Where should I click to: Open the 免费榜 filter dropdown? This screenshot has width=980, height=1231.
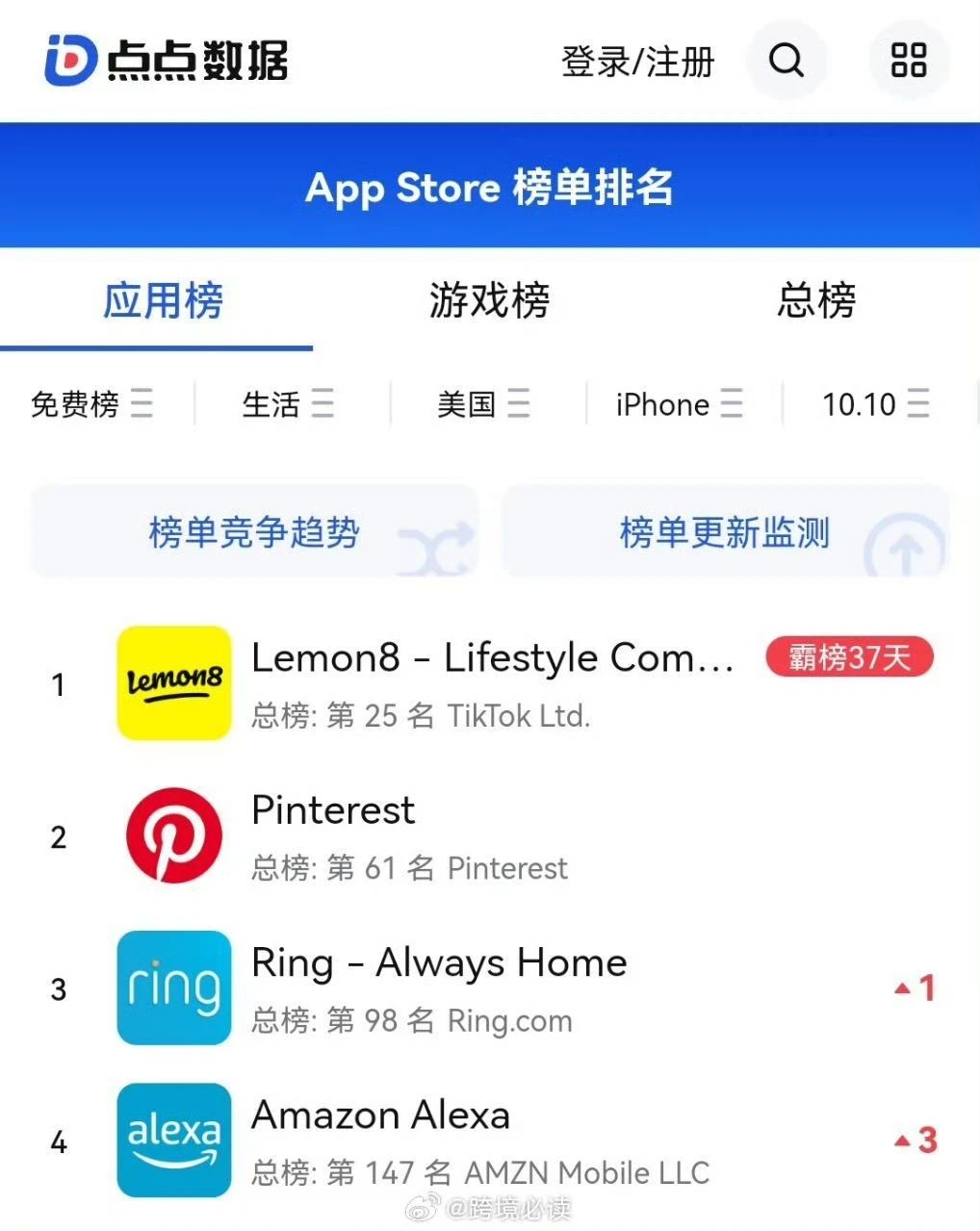coord(92,404)
